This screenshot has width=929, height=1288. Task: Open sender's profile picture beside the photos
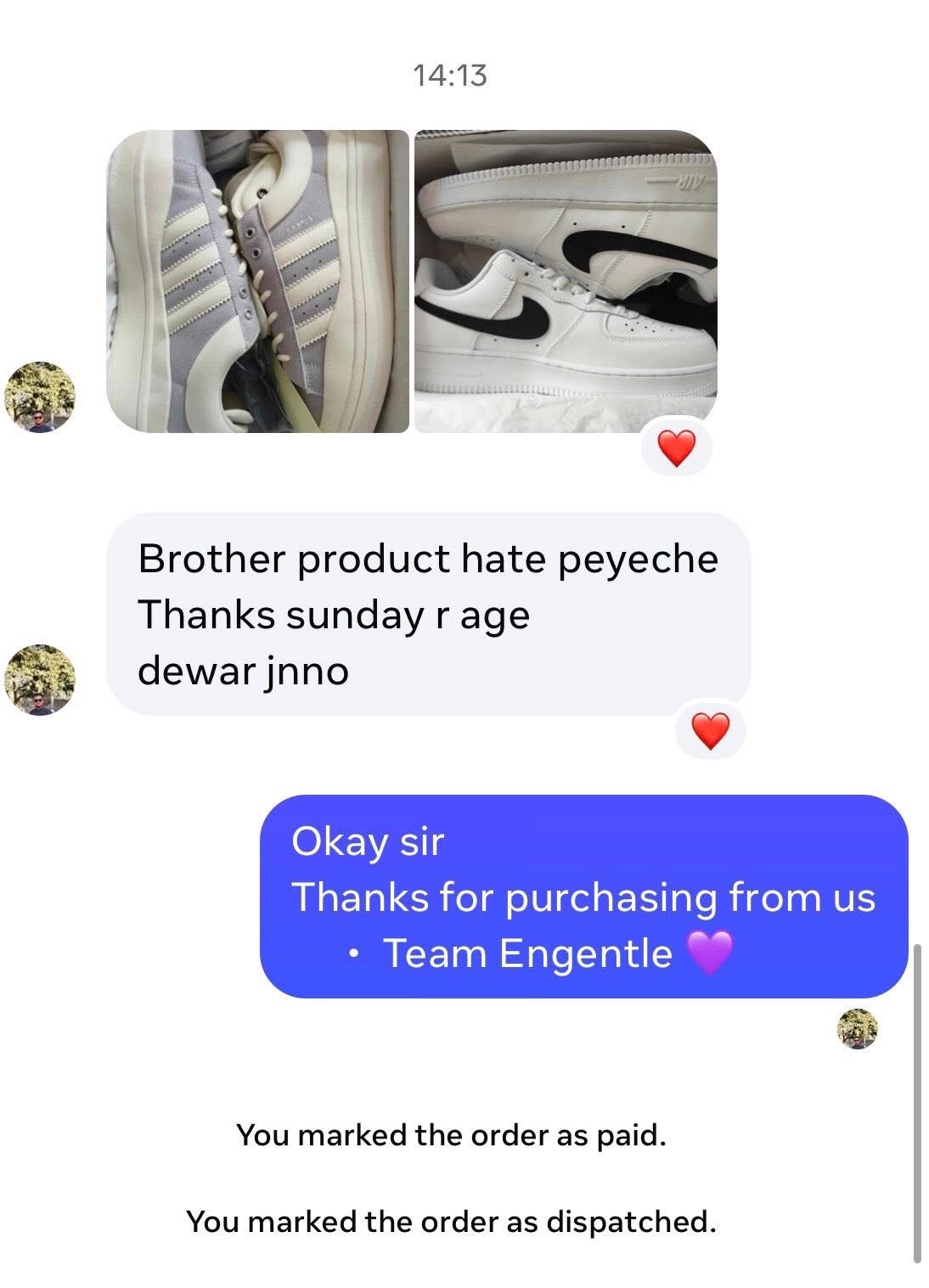[40, 398]
